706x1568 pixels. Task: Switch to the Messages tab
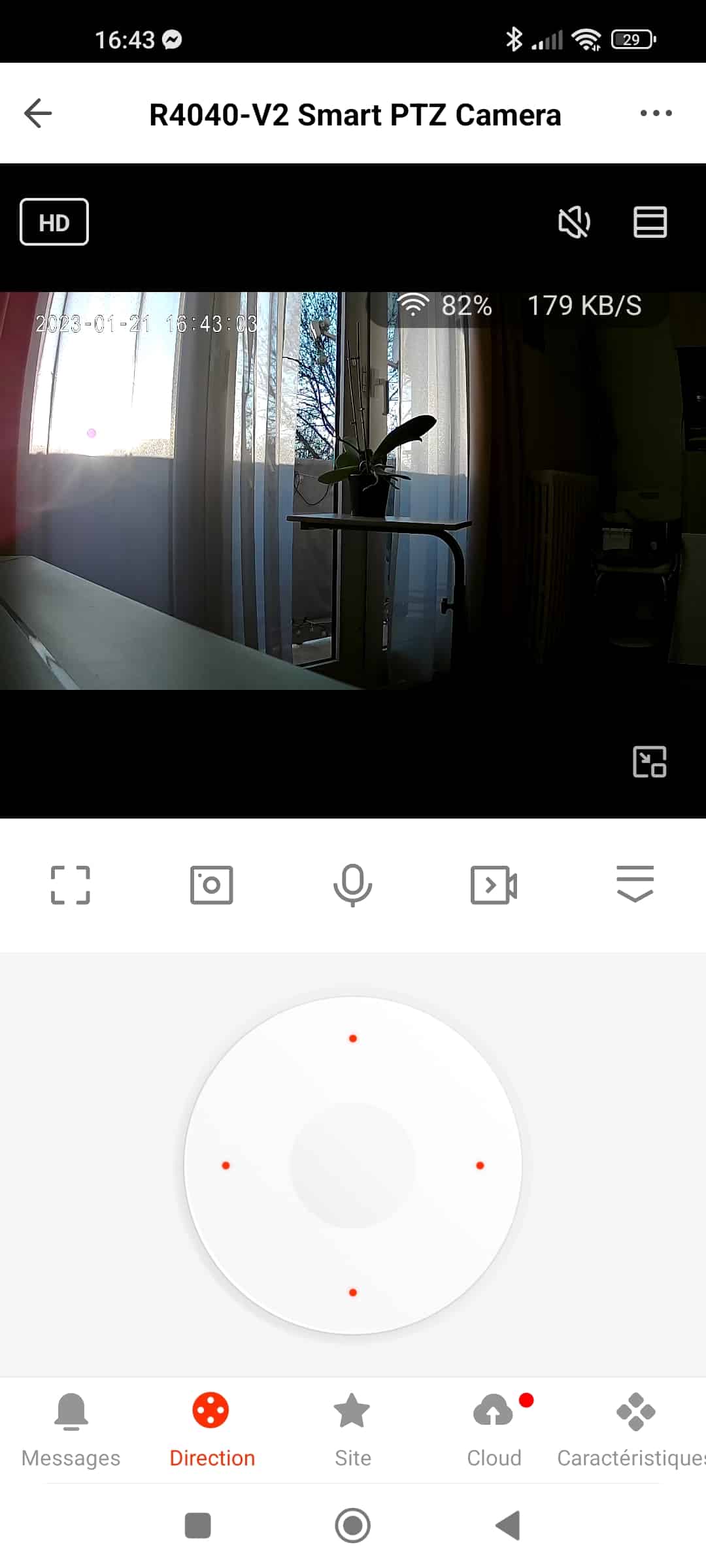click(71, 1431)
